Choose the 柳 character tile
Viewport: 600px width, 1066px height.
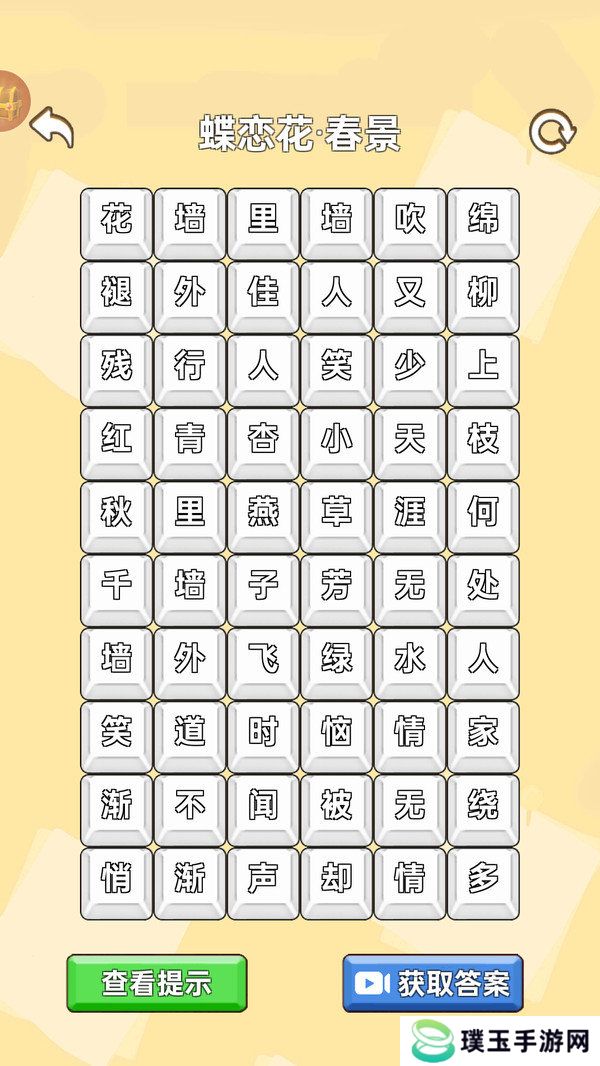(484, 297)
